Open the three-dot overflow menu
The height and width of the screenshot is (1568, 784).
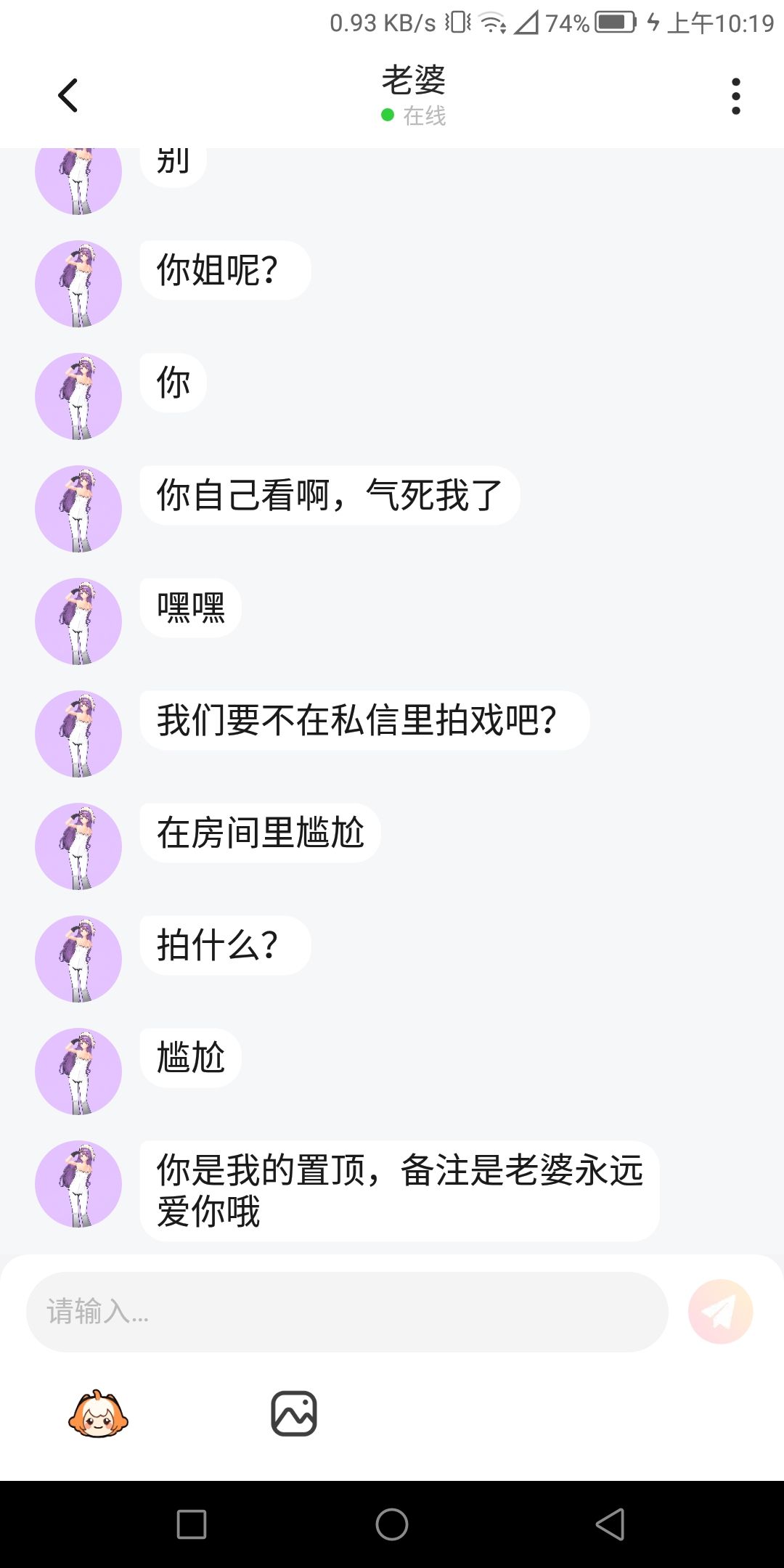(x=735, y=96)
